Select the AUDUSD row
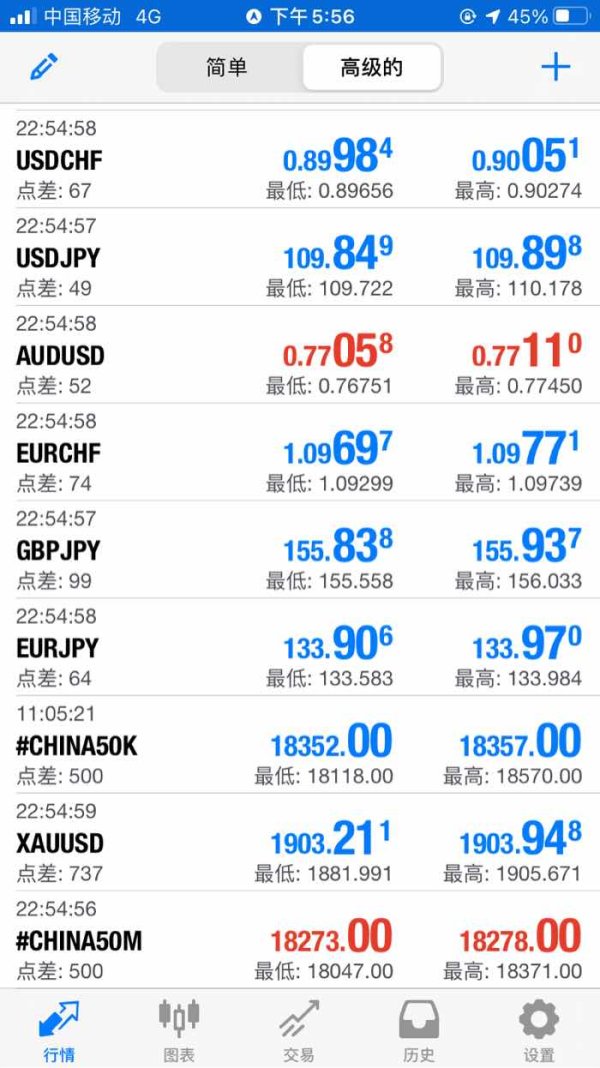Viewport: 600px width, 1068px height. 300,355
